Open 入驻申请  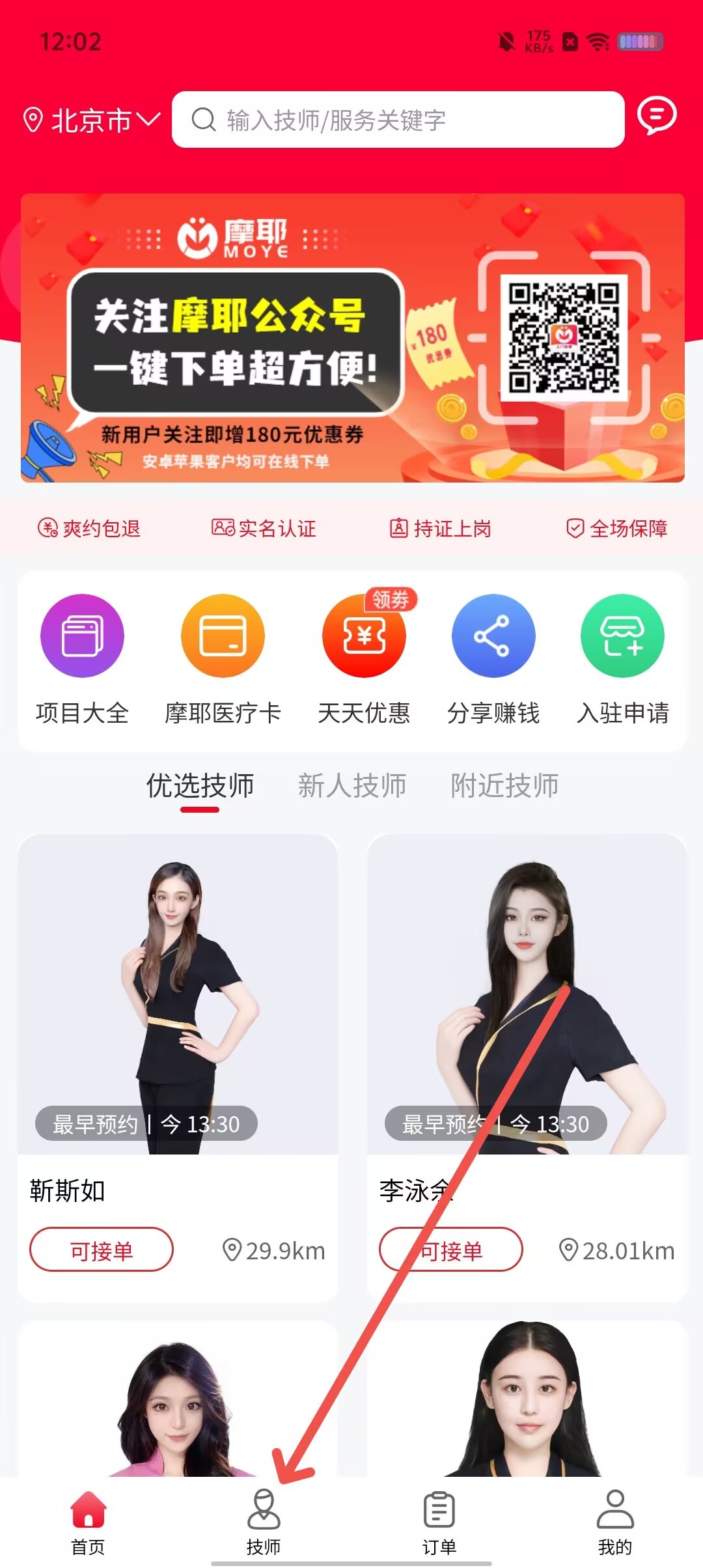622,659
